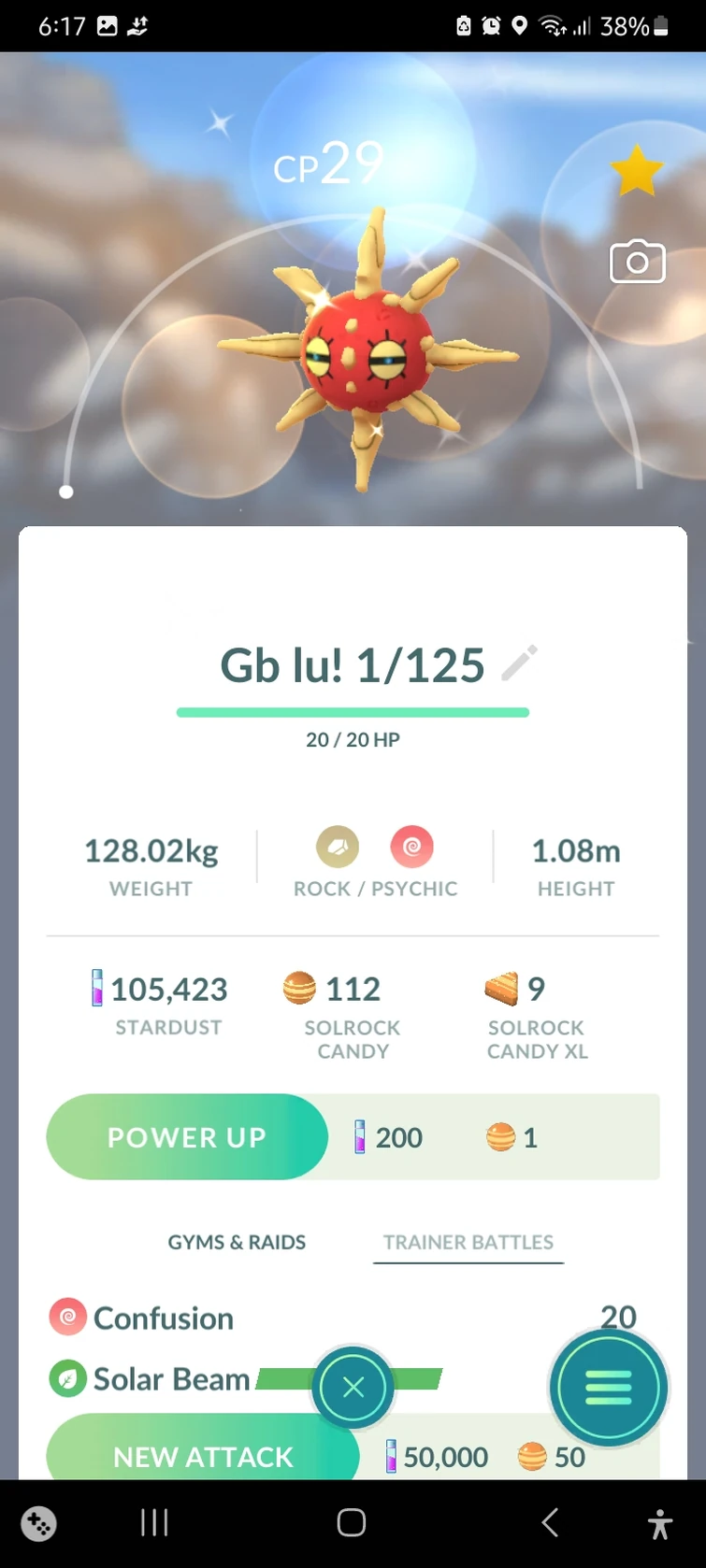This screenshot has height=1568, width=706.
Task: Open the green hamburger menu button
Action: (x=608, y=1388)
